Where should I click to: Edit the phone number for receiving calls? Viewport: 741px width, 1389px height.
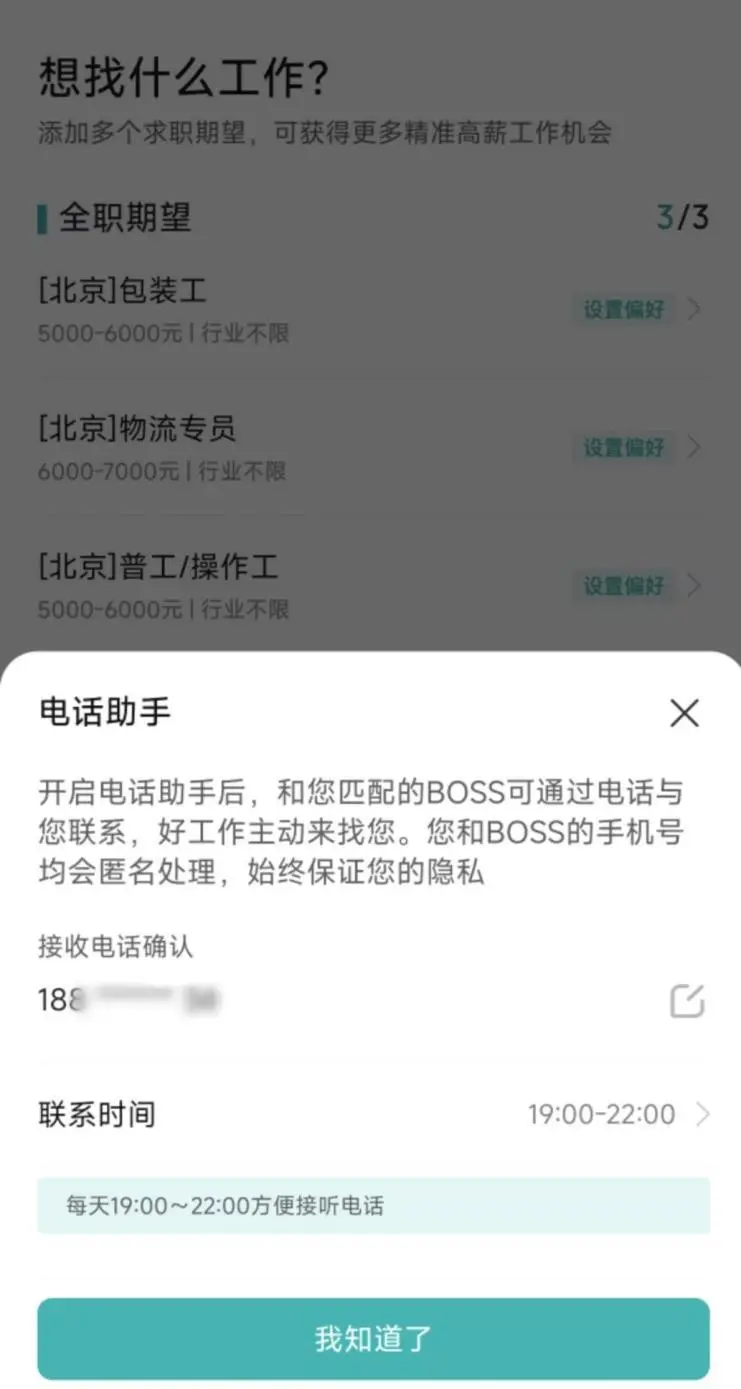coord(687,1000)
